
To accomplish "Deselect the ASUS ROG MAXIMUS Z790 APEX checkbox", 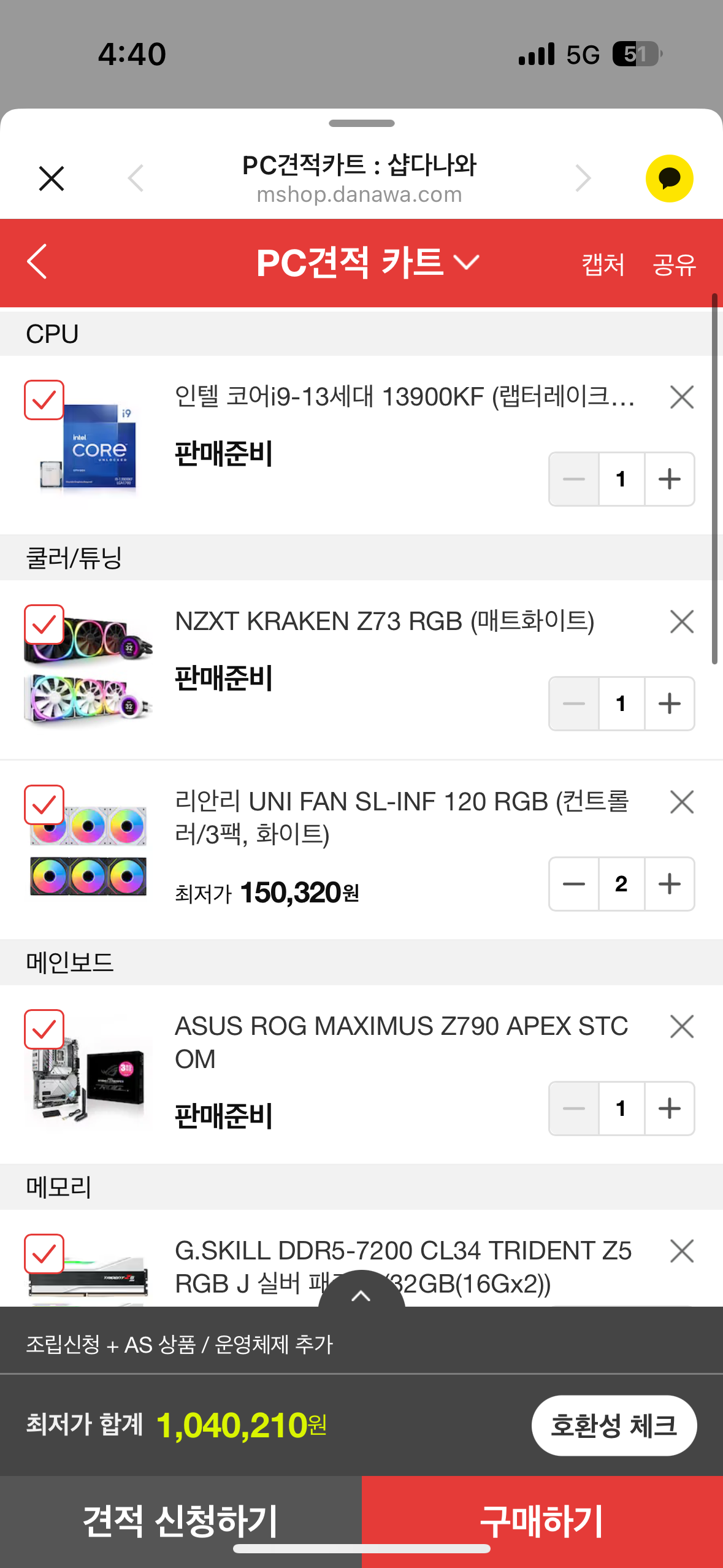I will point(44,1030).
